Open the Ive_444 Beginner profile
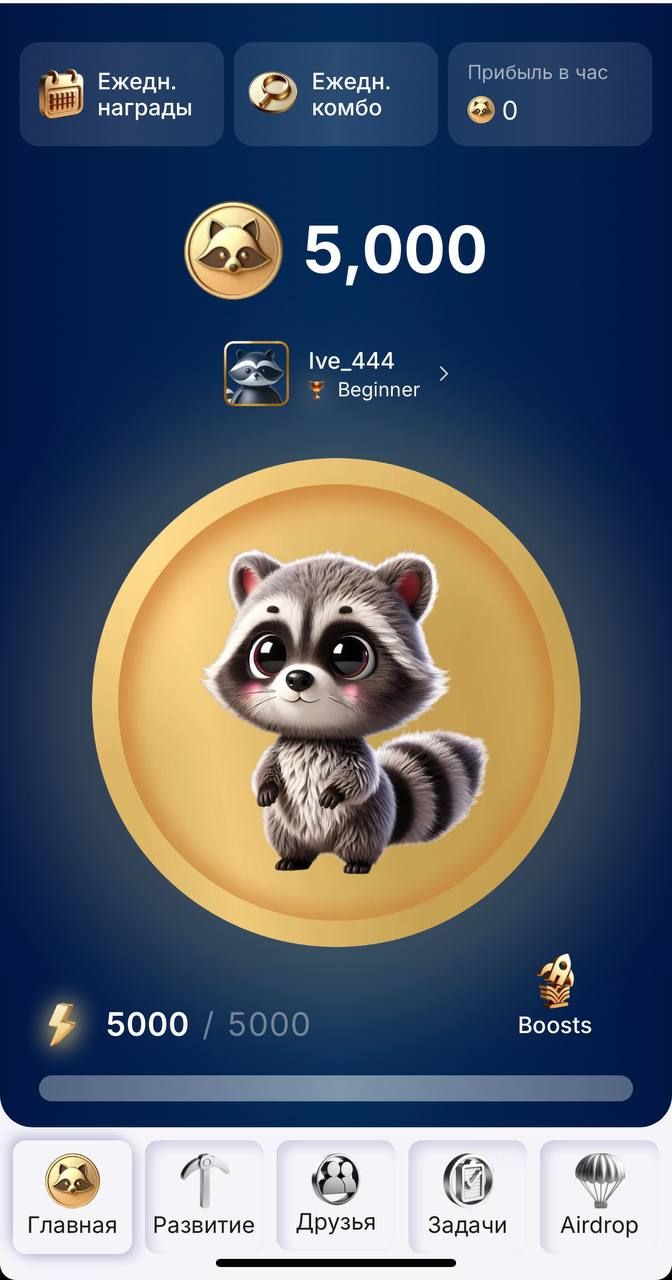 pos(337,374)
